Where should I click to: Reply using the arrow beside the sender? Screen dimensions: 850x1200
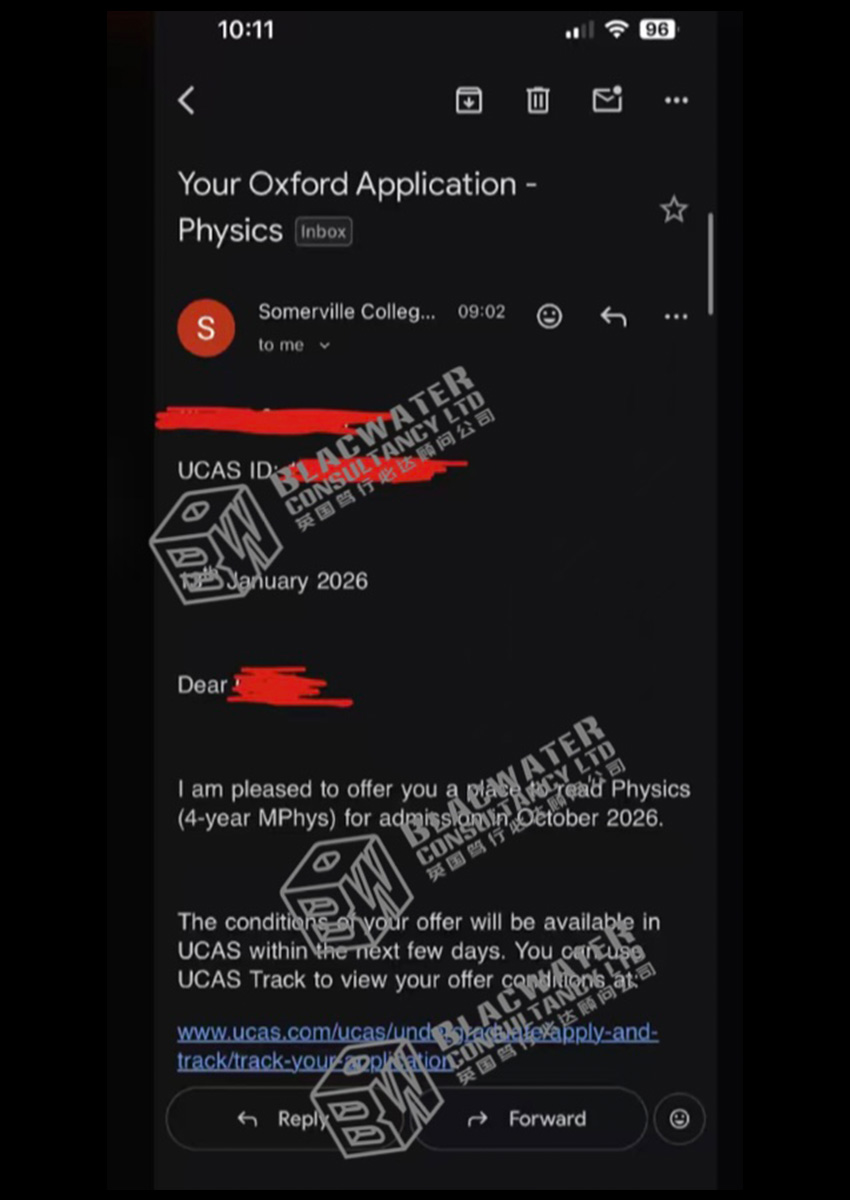click(613, 317)
